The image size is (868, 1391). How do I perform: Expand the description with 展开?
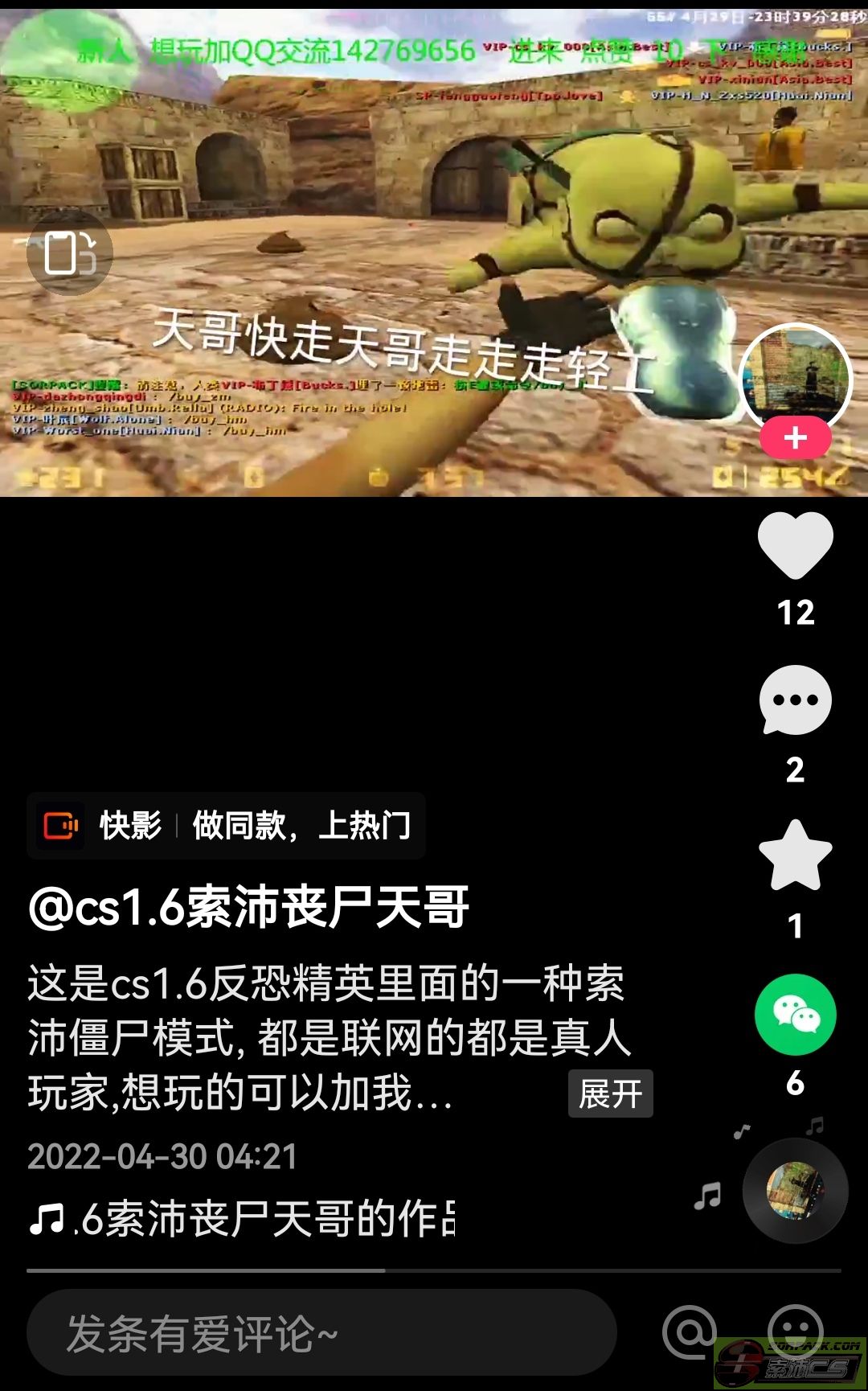(611, 1094)
